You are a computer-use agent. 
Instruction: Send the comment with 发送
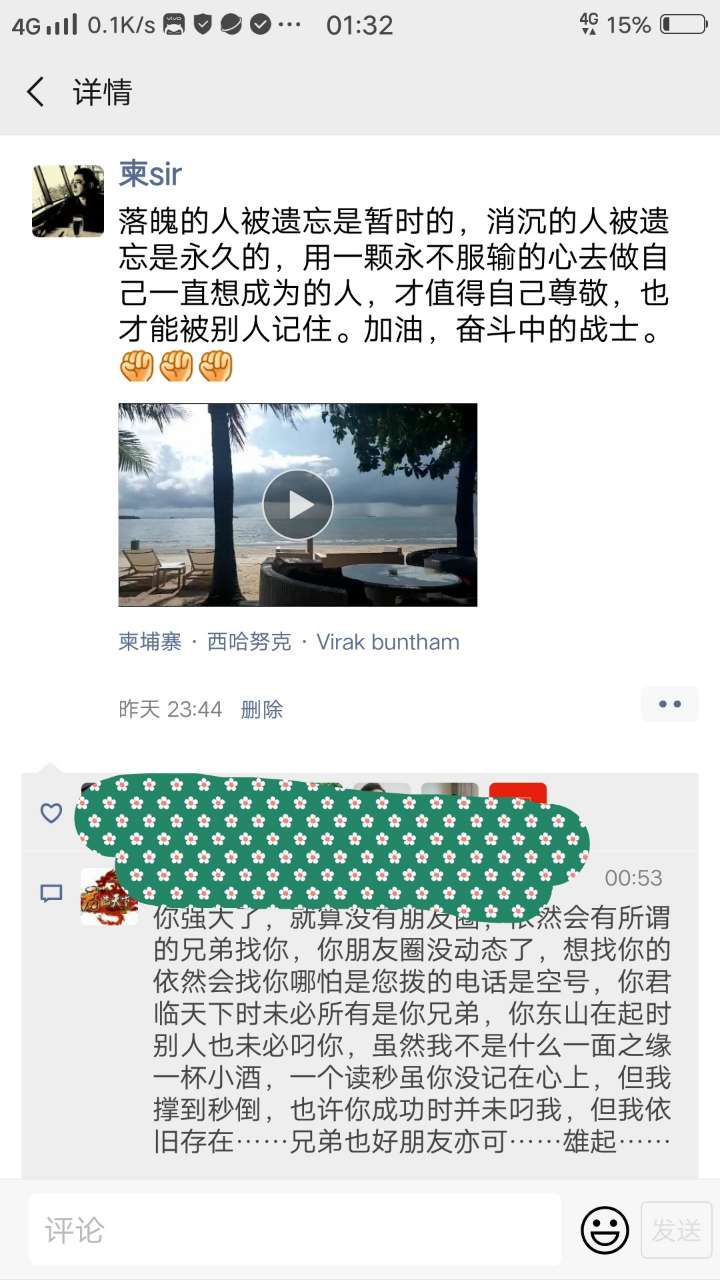[677, 1230]
